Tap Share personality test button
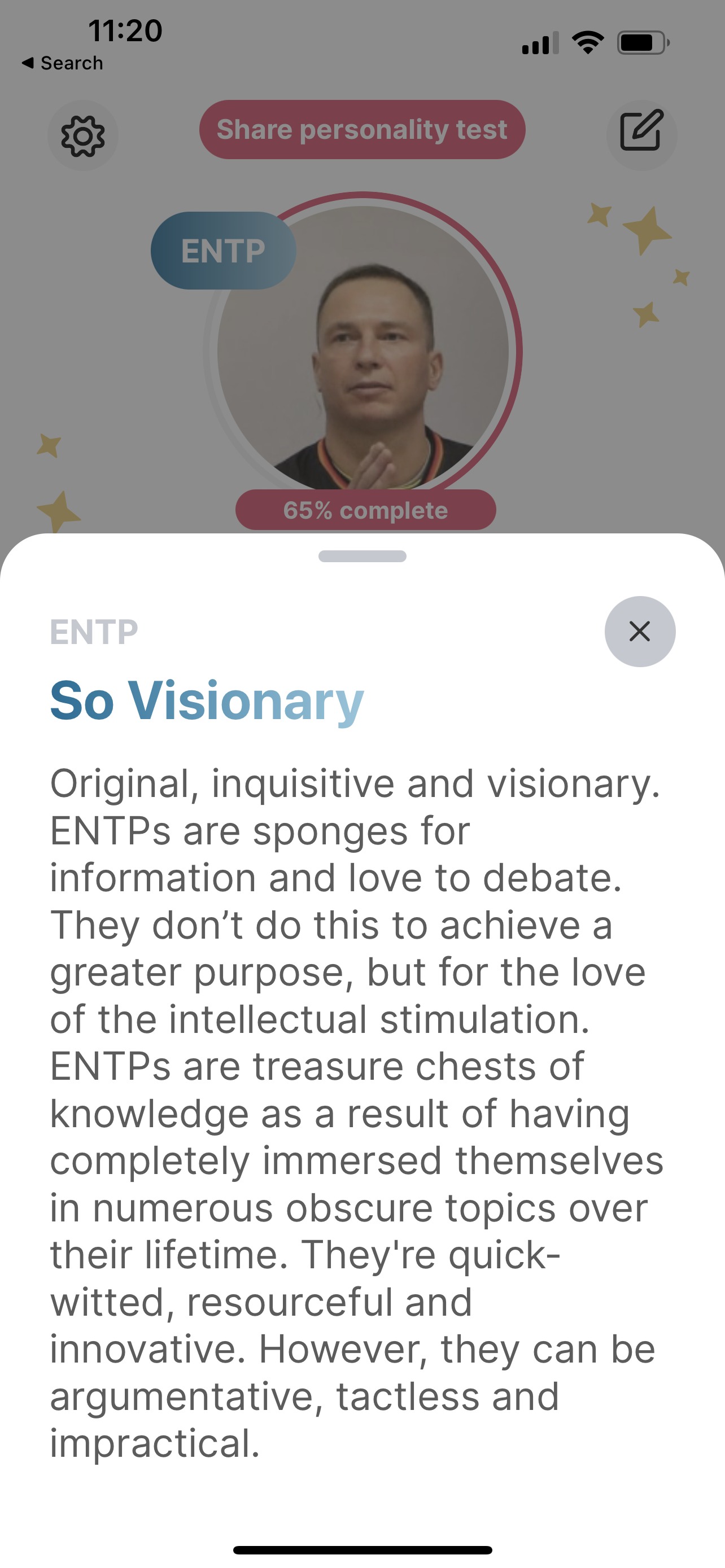725x1568 pixels. coord(362,130)
